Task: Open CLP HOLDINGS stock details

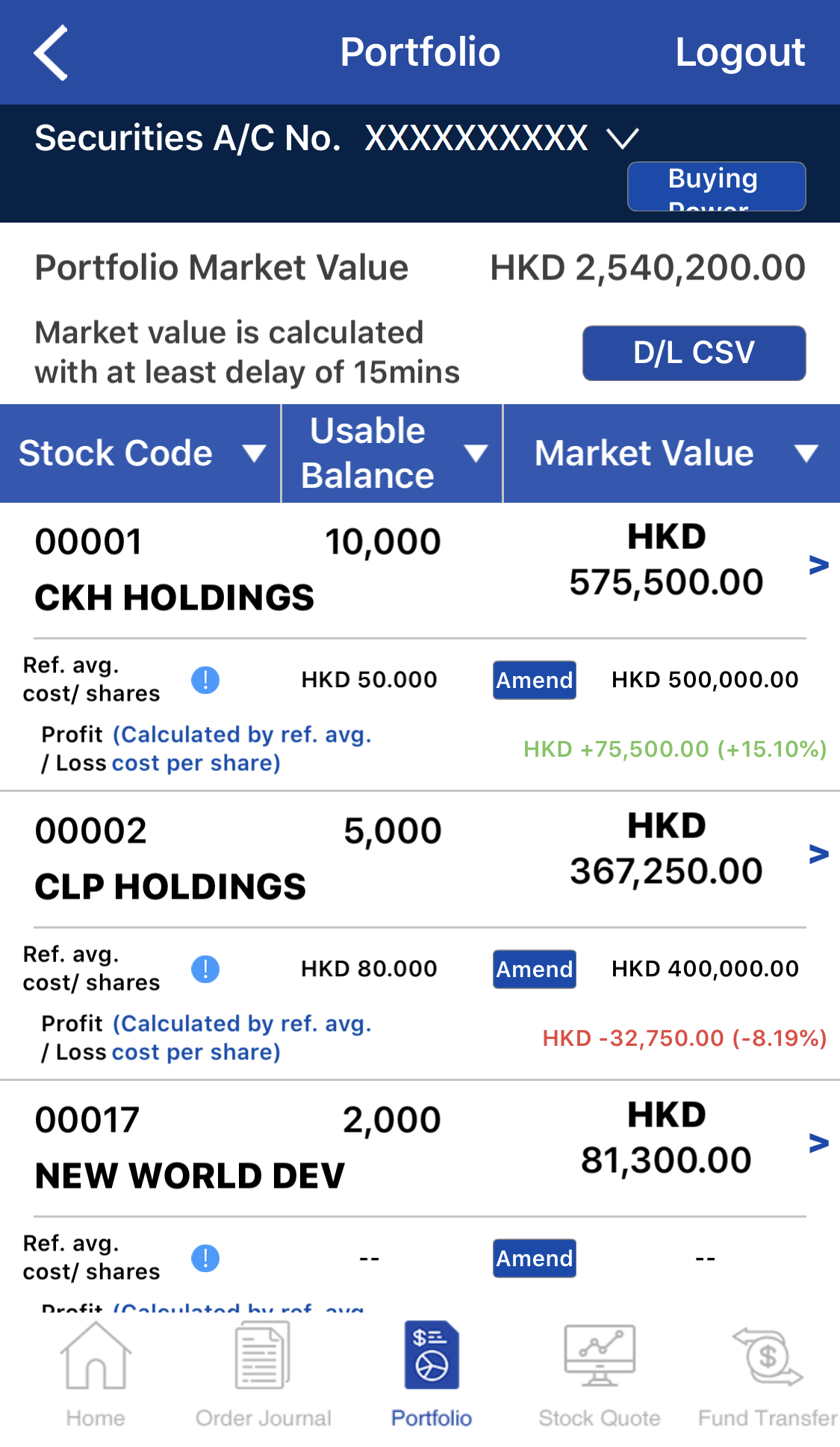Action: pos(818,854)
